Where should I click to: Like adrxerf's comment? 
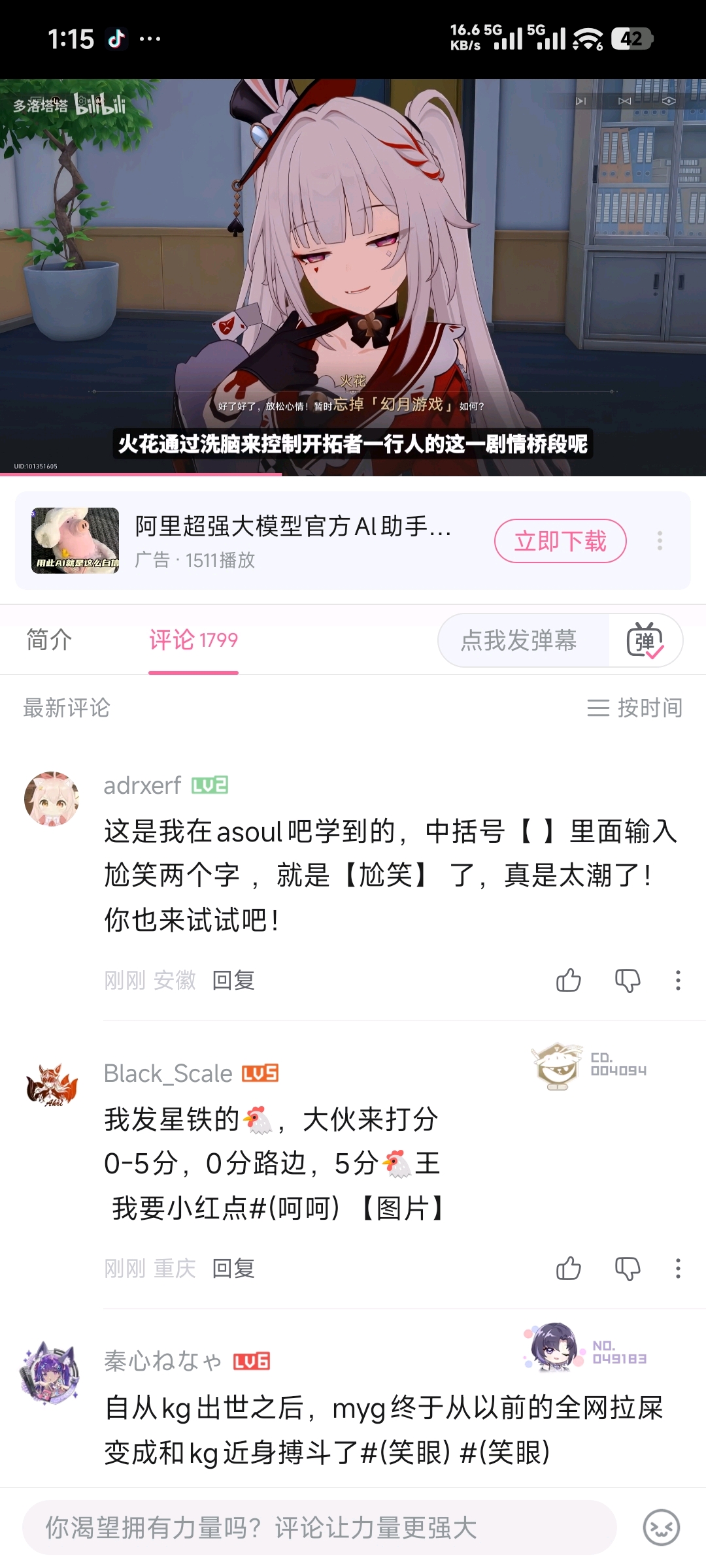tap(568, 980)
